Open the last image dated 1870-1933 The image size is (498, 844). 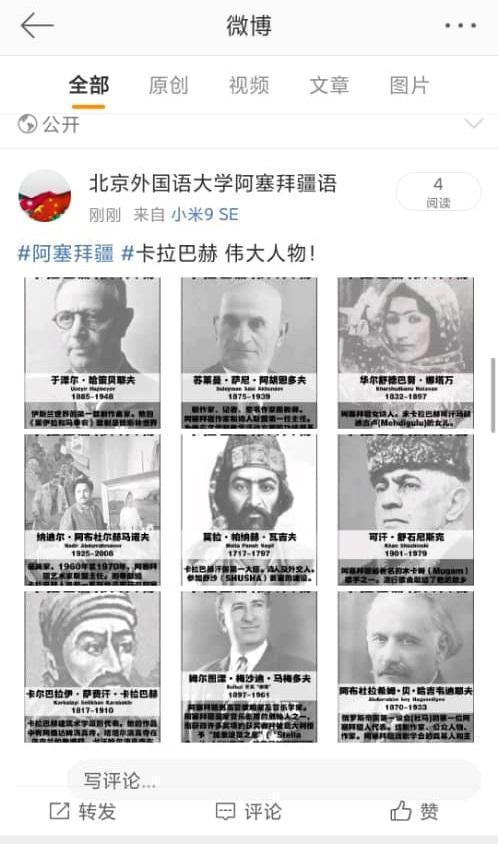click(406, 666)
